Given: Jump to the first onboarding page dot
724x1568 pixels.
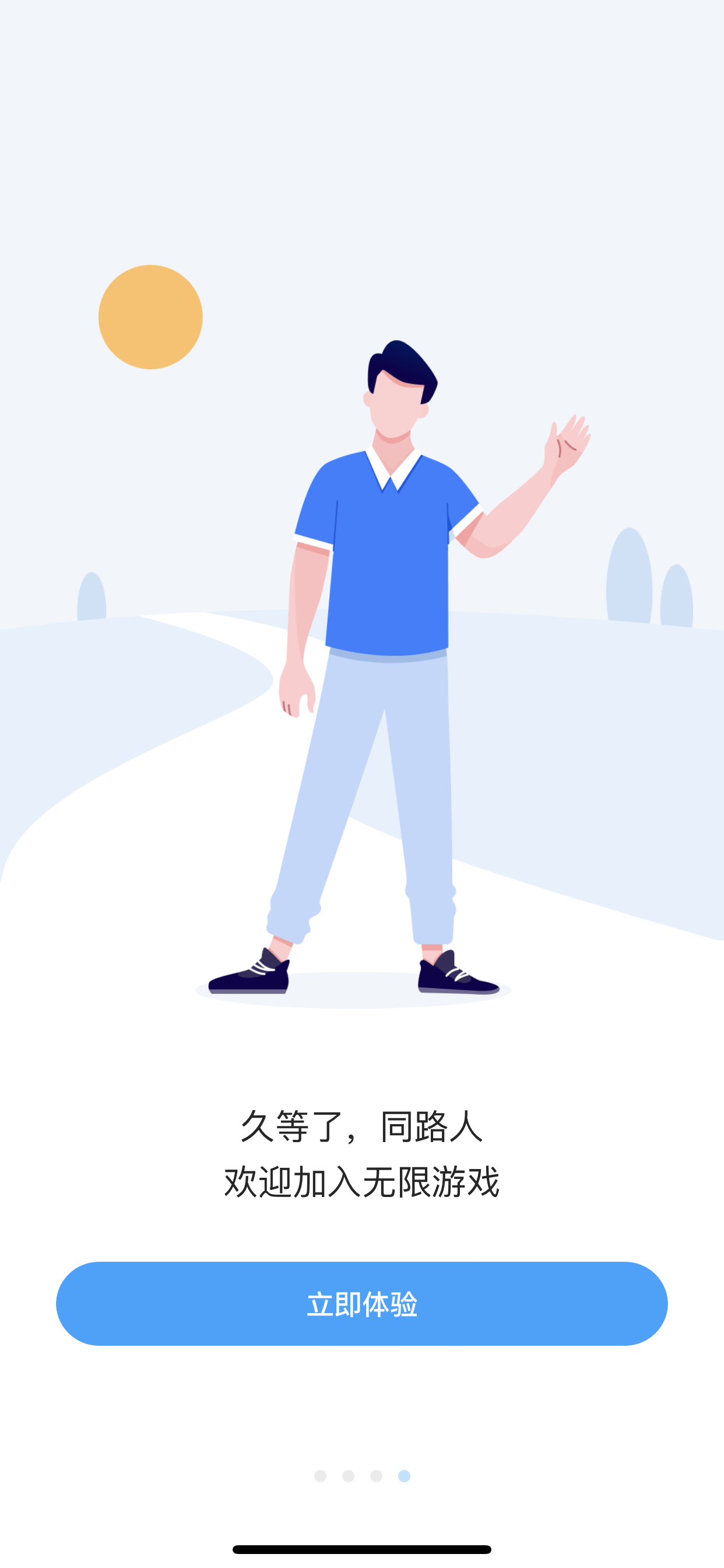Looking at the screenshot, I should point(320,1476).
